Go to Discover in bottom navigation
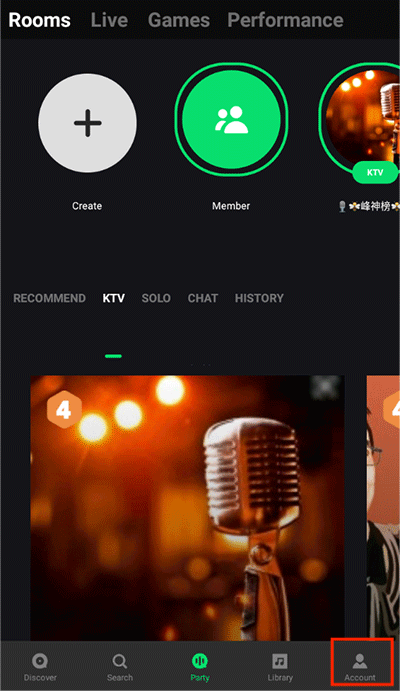 [40, 667]
